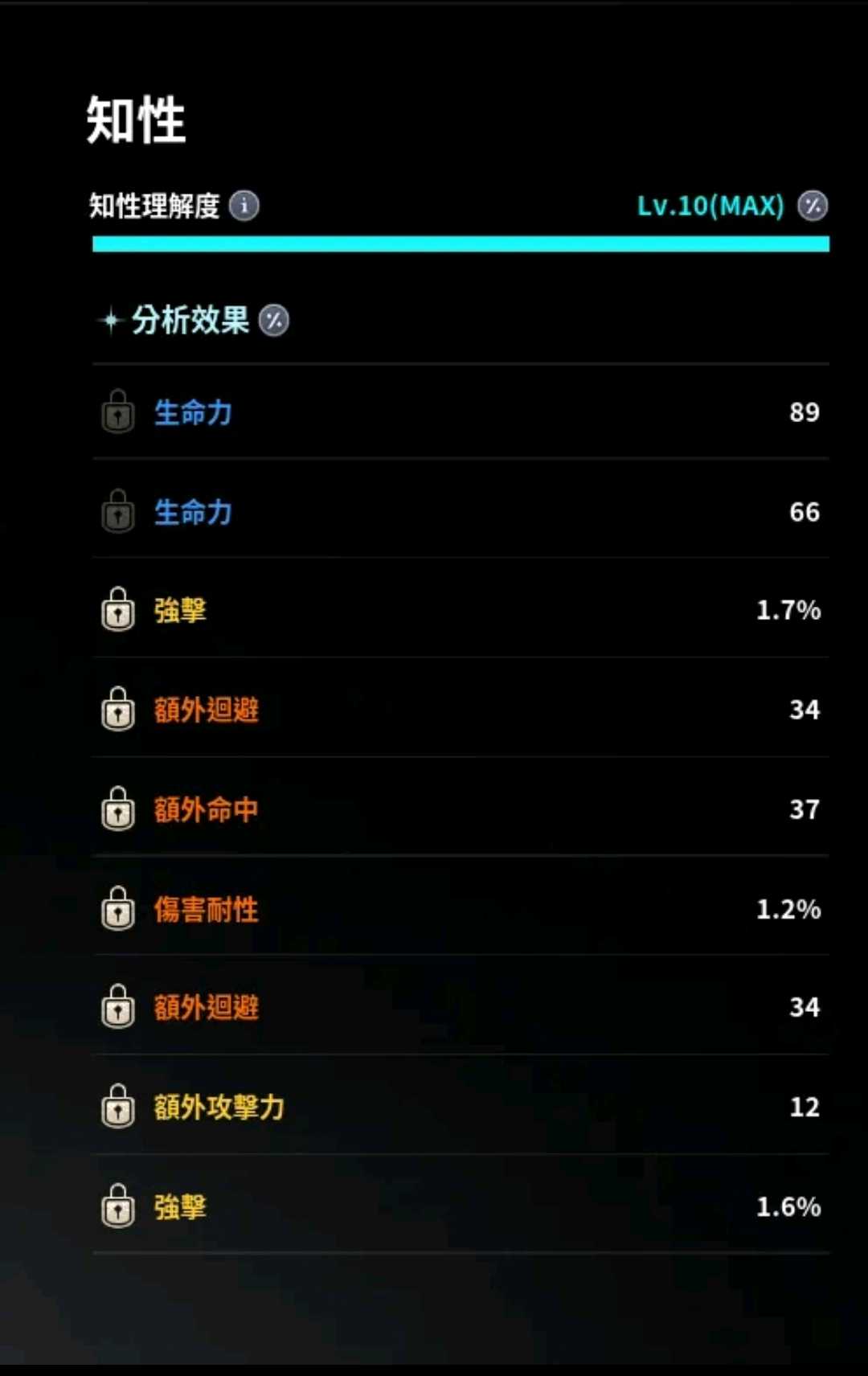Open the info icon beside 知性理解度
This screenshot has width=868, height=1376.
(244, 206)
